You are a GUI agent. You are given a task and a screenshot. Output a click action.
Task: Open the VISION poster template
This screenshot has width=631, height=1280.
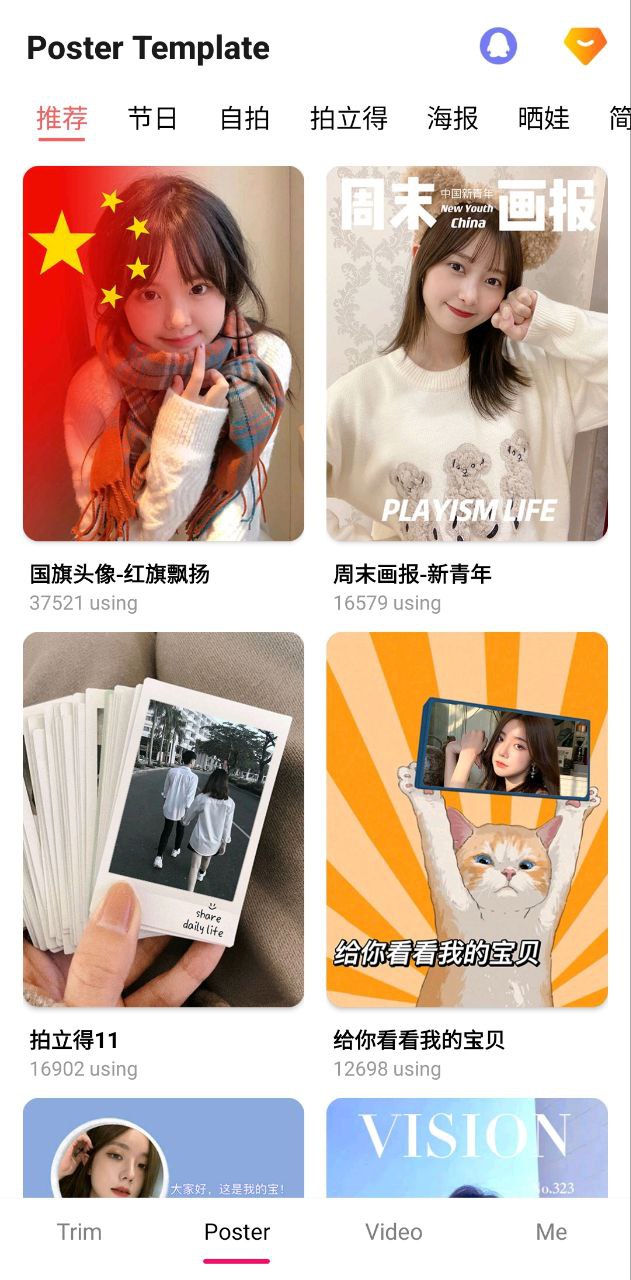(x=467, y=1148)
